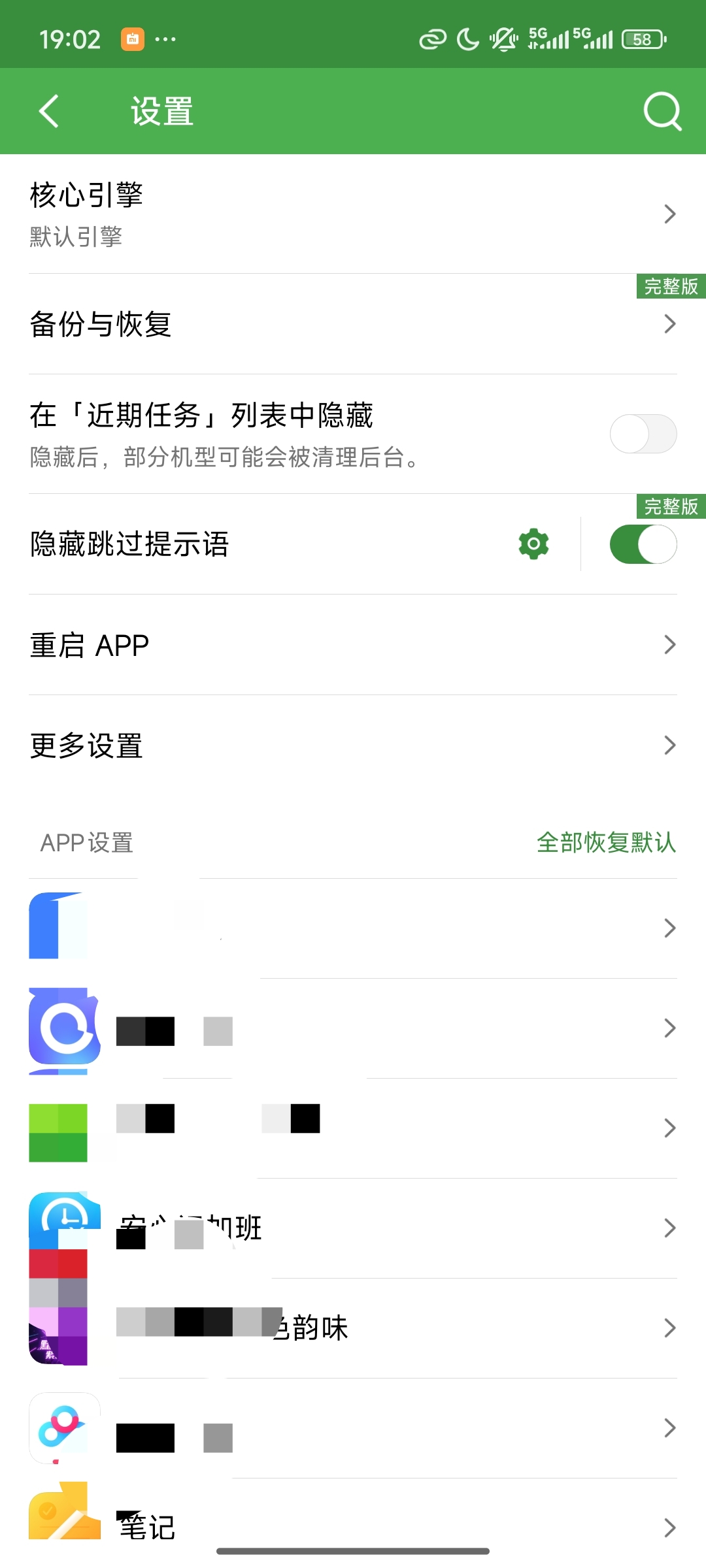Open 更多设置
Image resolution: width=706 pixels, height=1568 pixels.
tap(353, 745)
